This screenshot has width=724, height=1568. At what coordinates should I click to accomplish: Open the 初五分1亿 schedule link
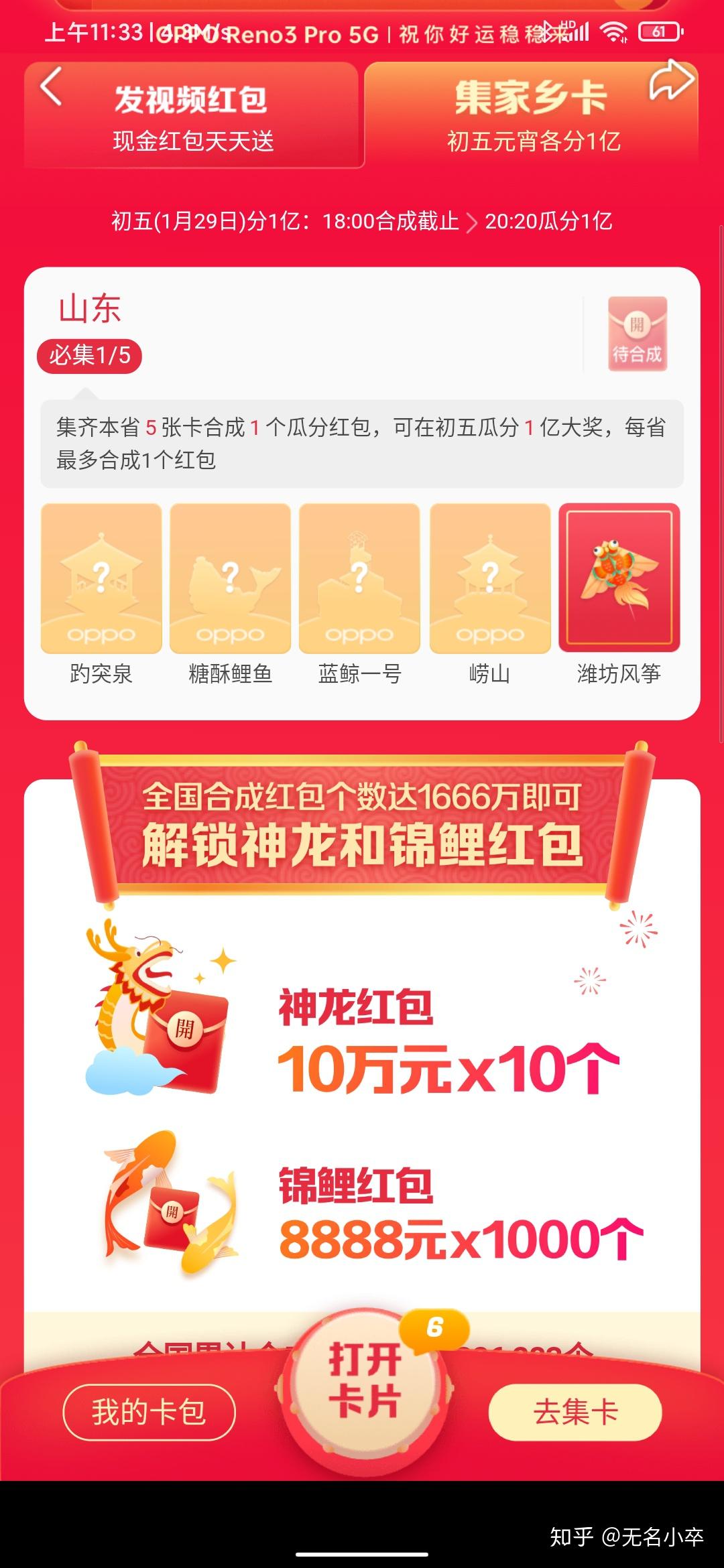(x=362, y=221)
